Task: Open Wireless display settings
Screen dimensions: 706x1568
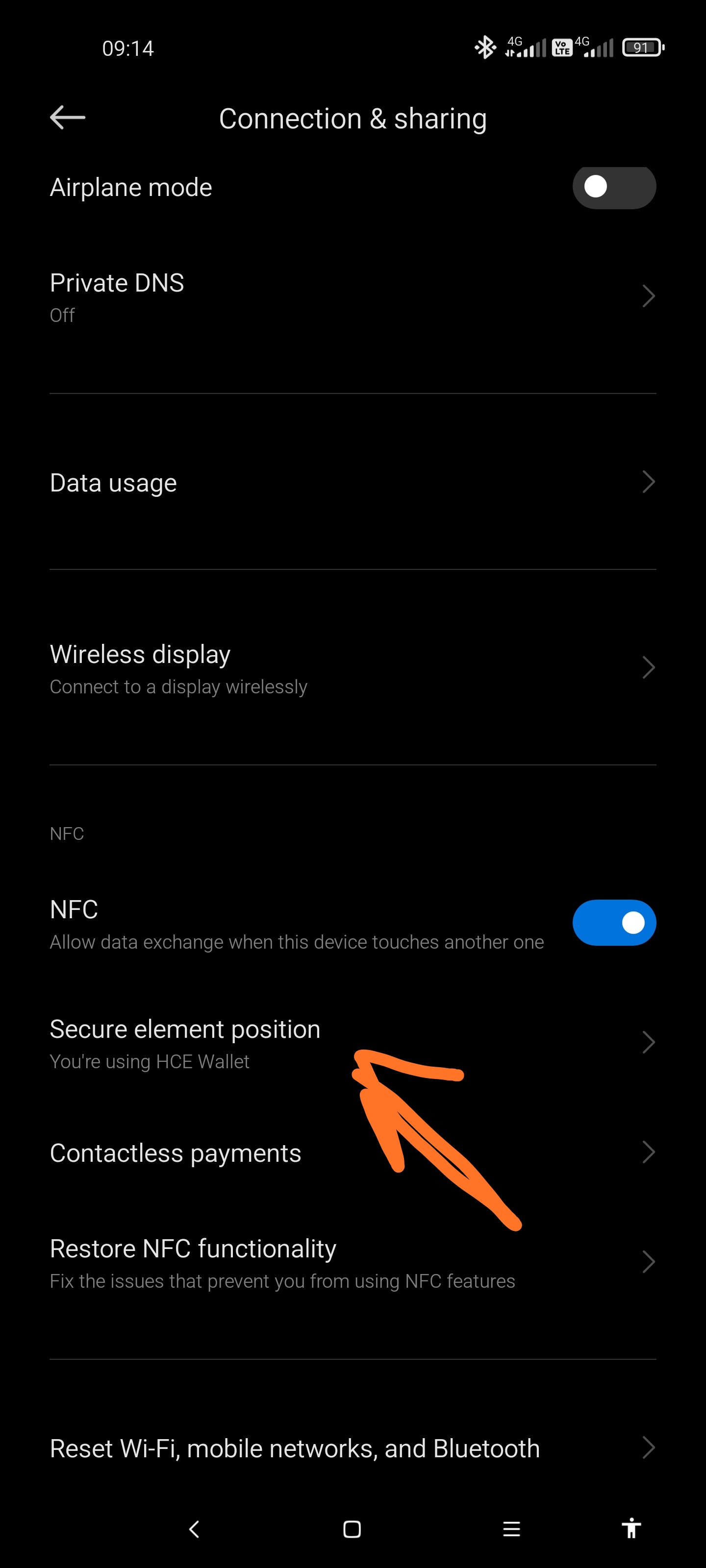Action: pos(353,668)
